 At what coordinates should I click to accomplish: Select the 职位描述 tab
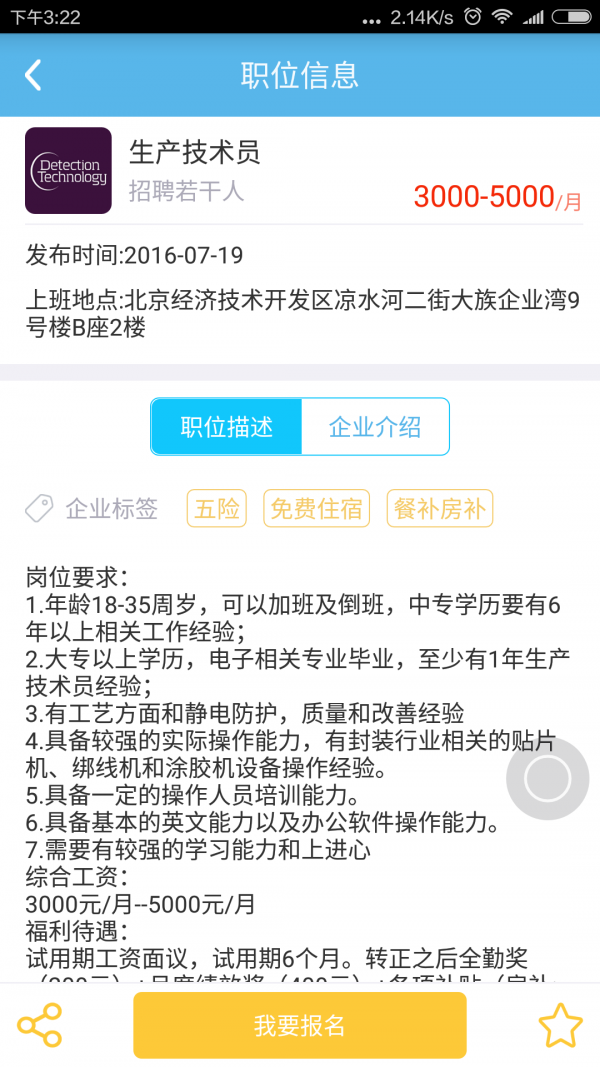tap(226, 427)
